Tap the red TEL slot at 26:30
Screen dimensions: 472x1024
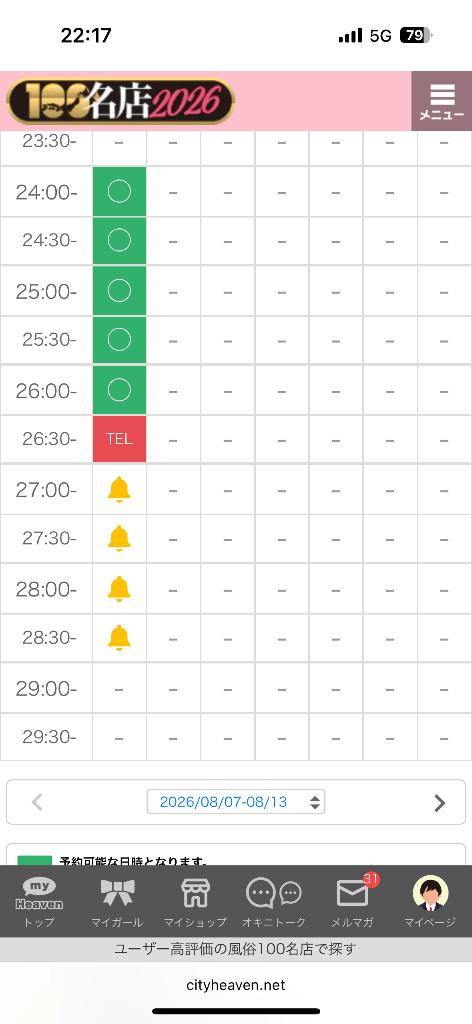(x=119, y=439)
